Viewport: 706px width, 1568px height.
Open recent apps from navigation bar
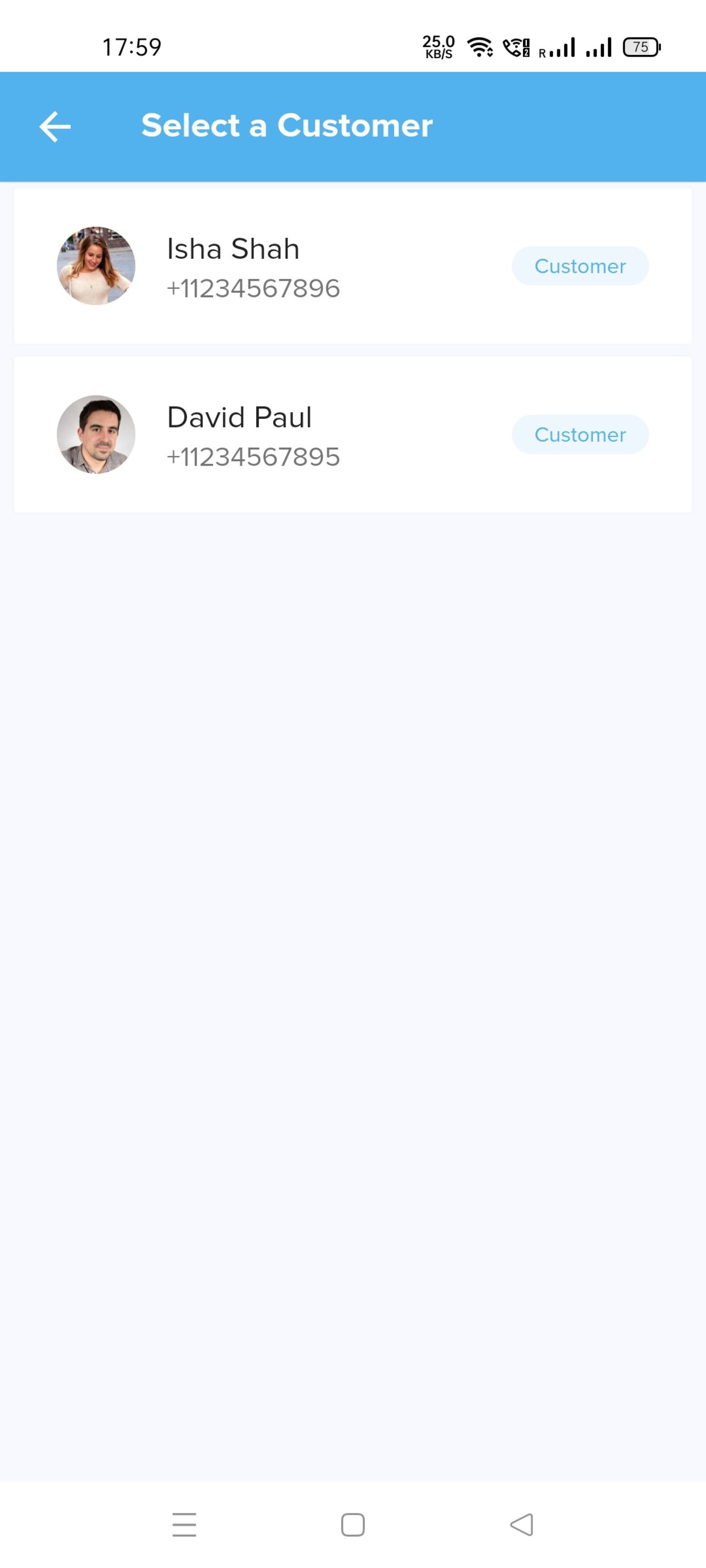(x=184, y=1525)
